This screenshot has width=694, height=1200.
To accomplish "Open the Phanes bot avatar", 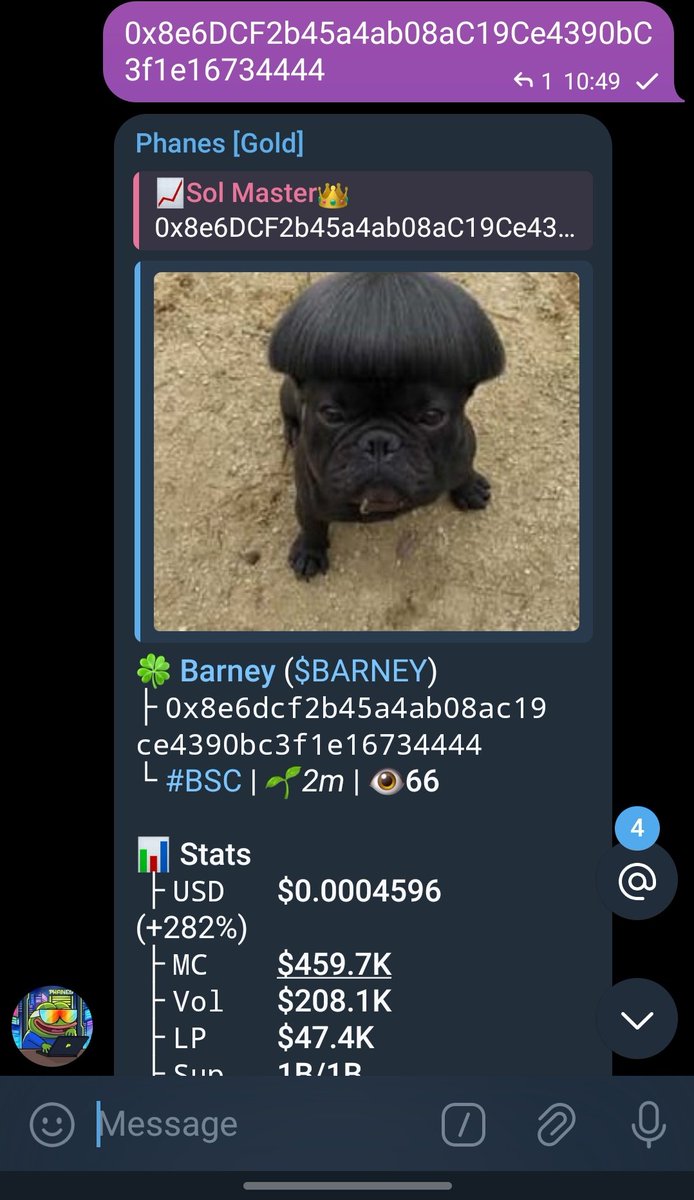I will point(51,1025).
